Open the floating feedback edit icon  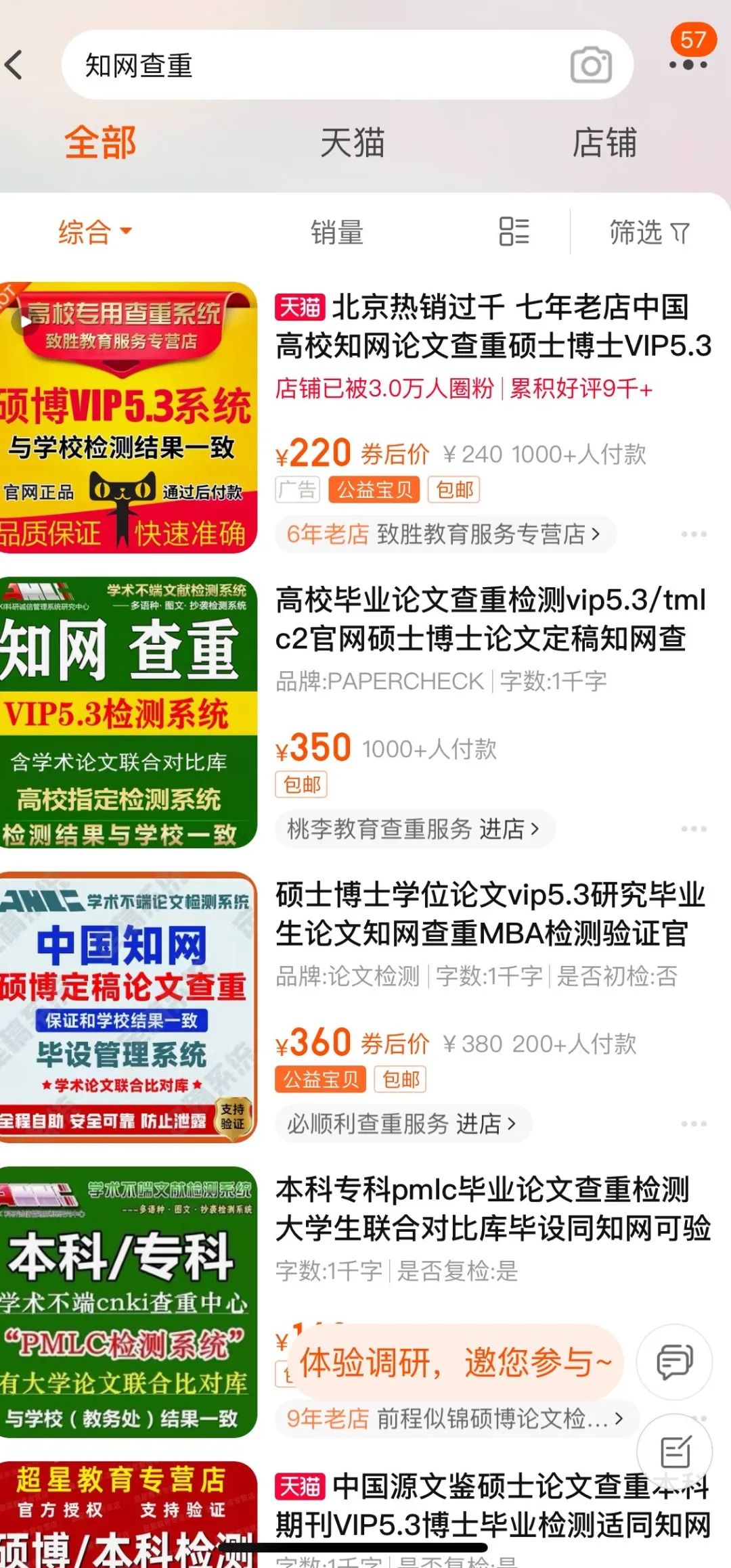[675, 1451]
